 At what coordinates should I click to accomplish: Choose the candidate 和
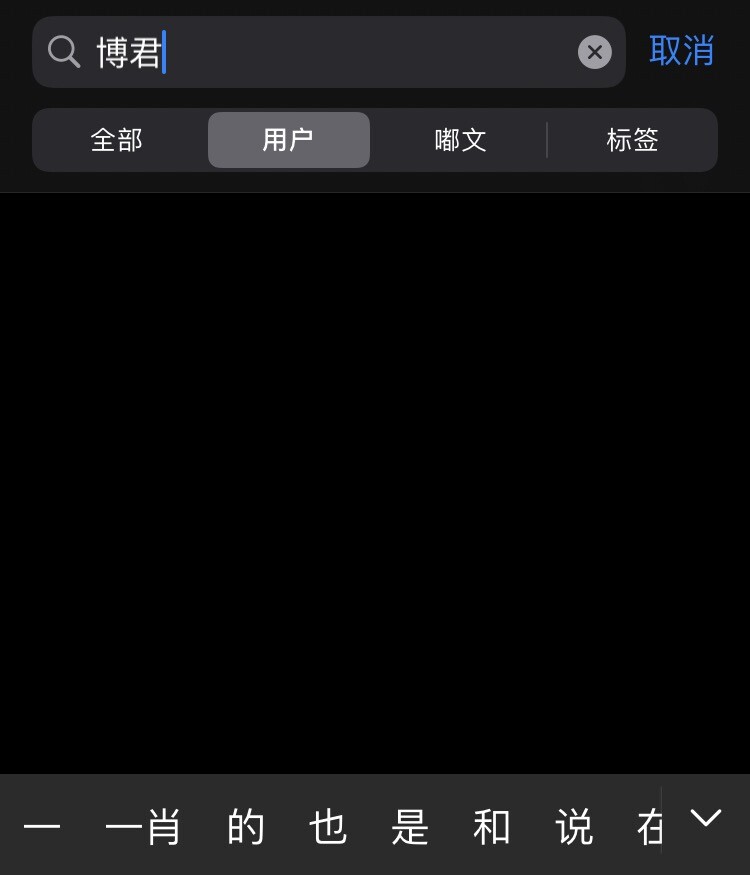coord(492,828)
